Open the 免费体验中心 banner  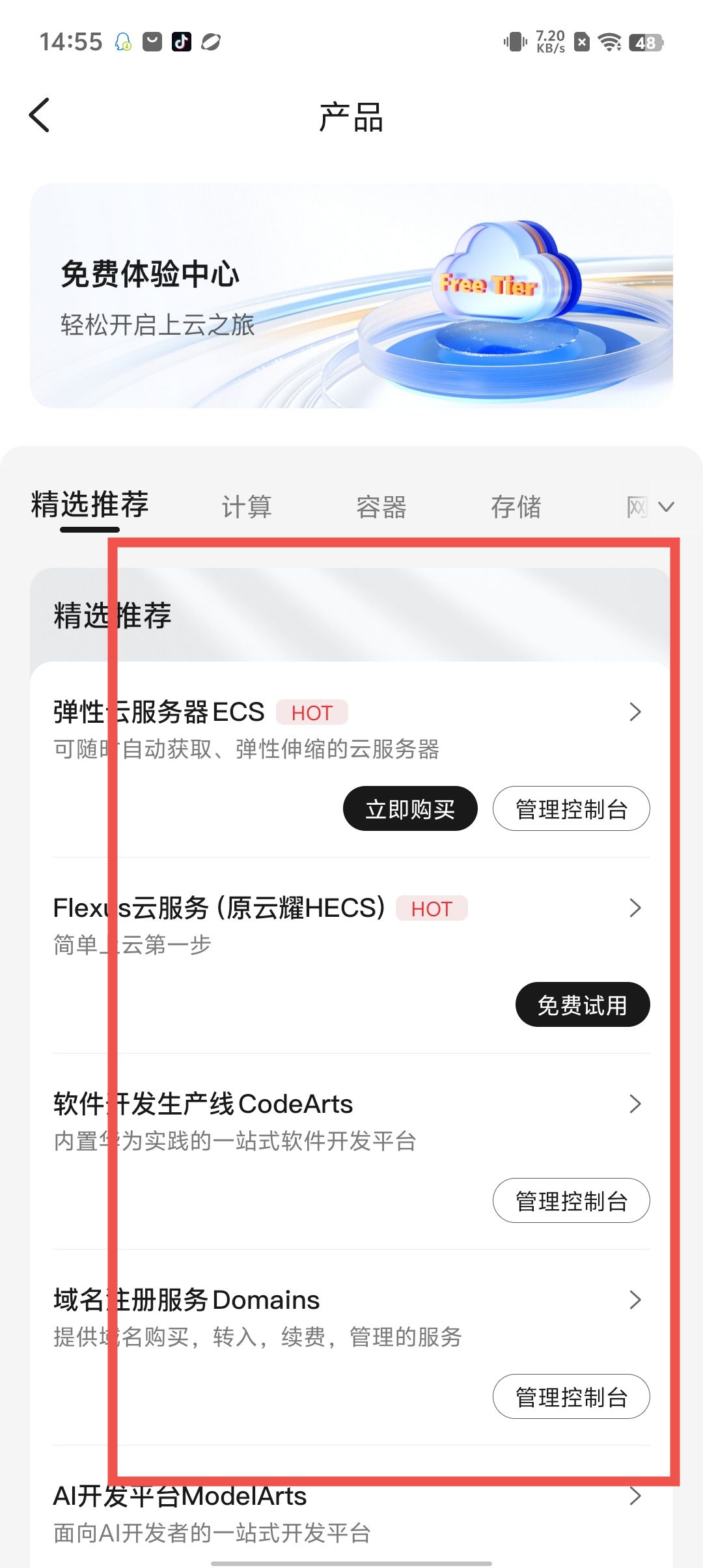(x=351, y=296)
